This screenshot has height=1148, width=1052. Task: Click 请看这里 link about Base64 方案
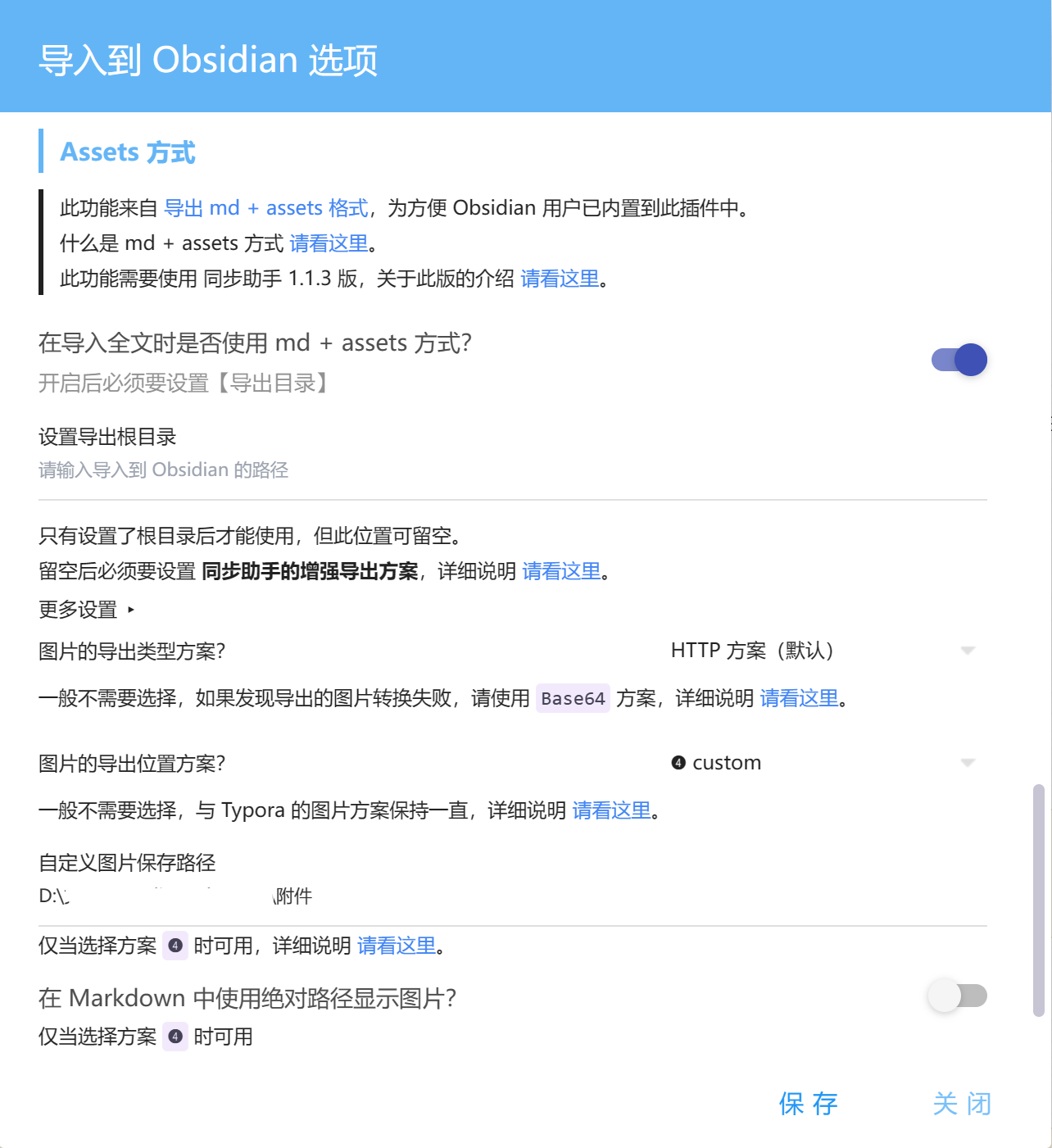click(799, 698)
